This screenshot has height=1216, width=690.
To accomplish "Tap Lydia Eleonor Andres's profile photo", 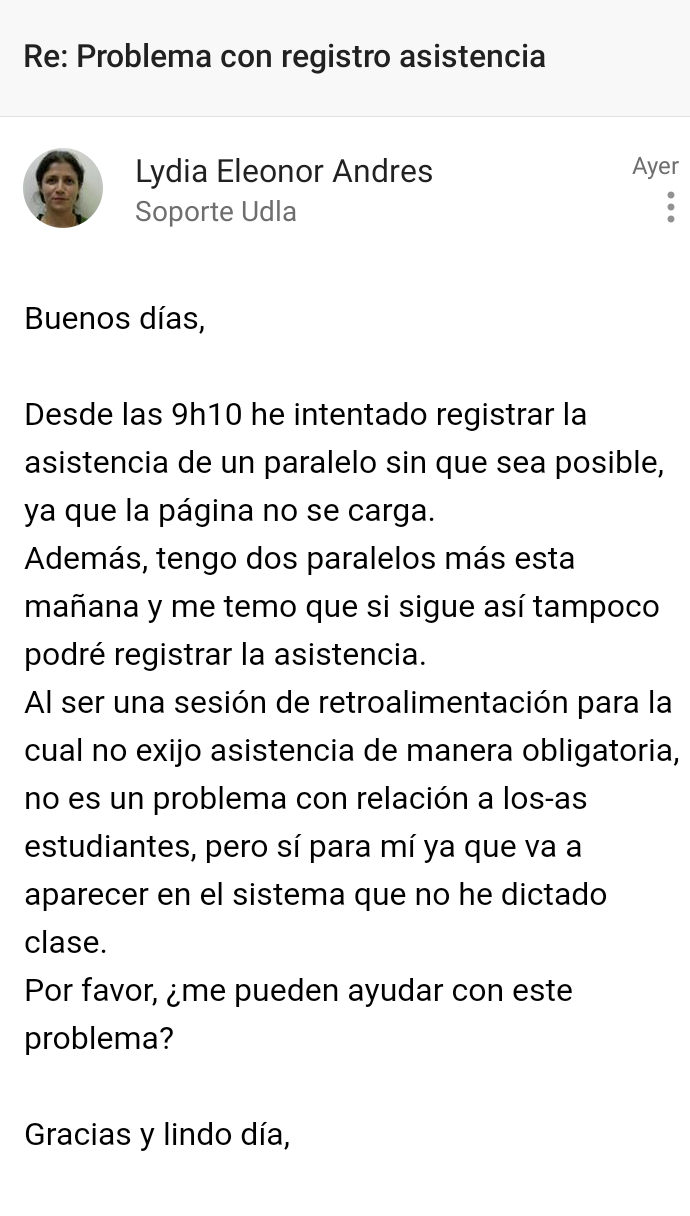I will tap(63, 188).
